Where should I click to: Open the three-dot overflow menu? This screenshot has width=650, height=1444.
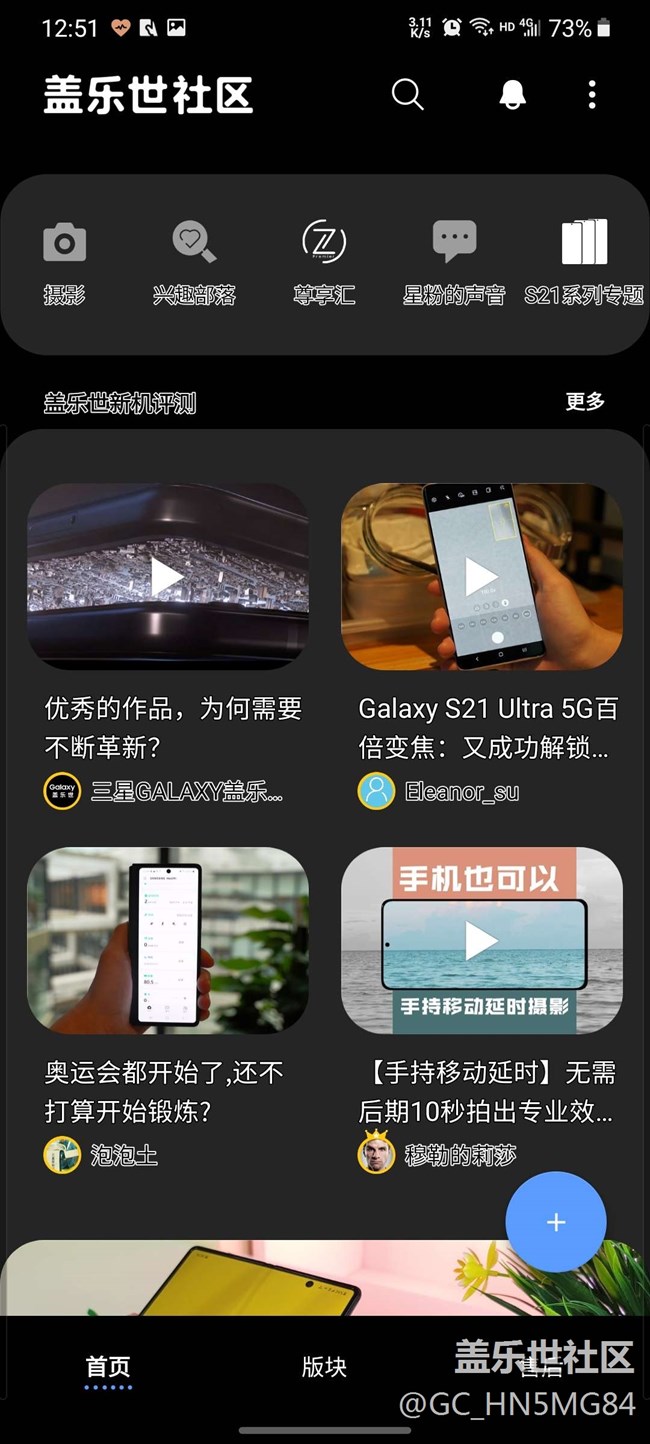pos(592,95)
